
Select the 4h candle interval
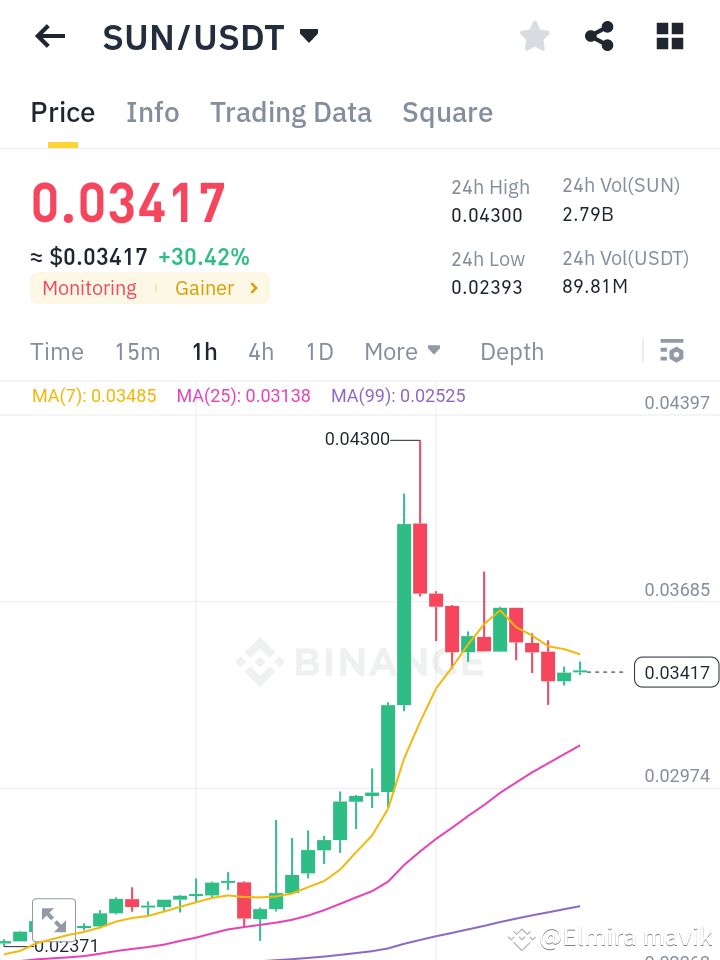pyautogui.click(x=261, y=351)
